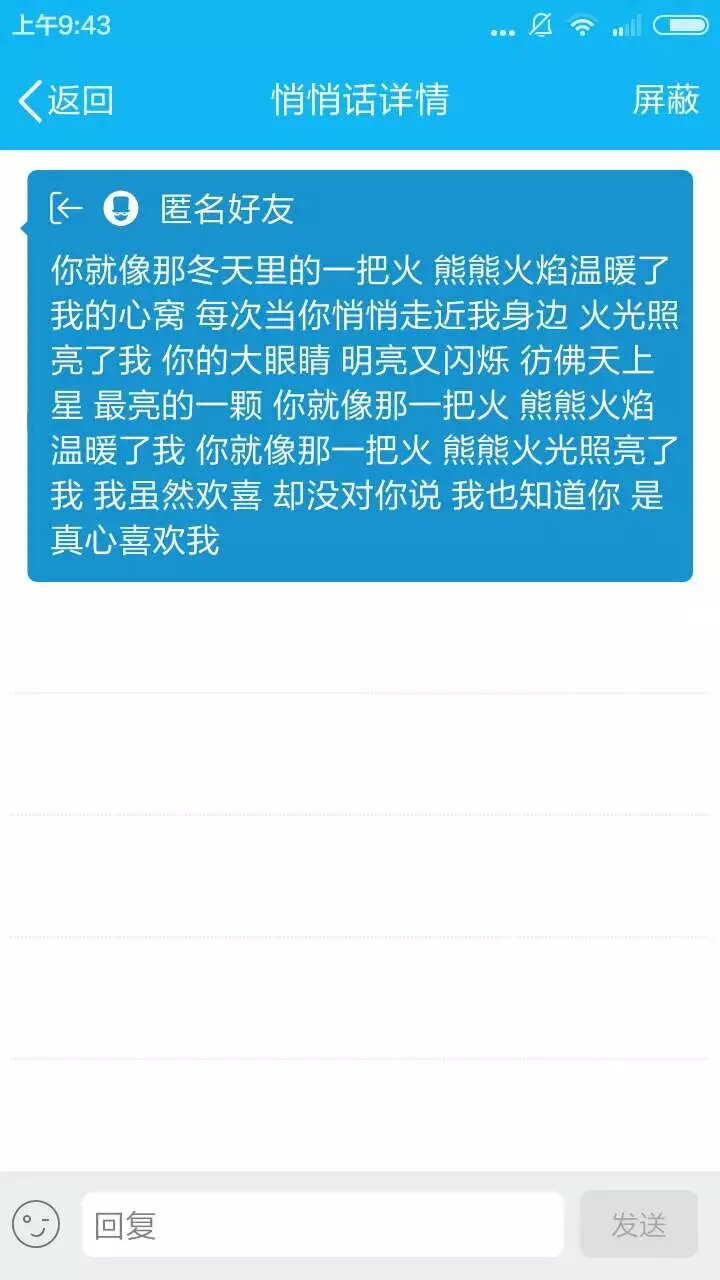Viewport: 720px width, 1280px height.
Task: Open the emoji picker smiley
Action: (x=37, y=1224)
